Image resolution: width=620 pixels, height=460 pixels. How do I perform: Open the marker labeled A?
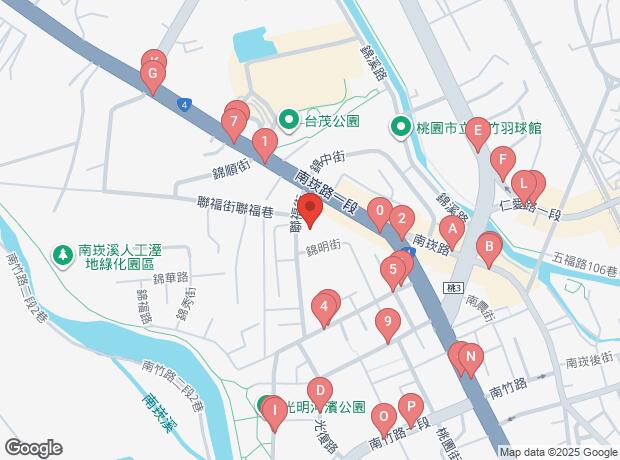coord(452,231)
